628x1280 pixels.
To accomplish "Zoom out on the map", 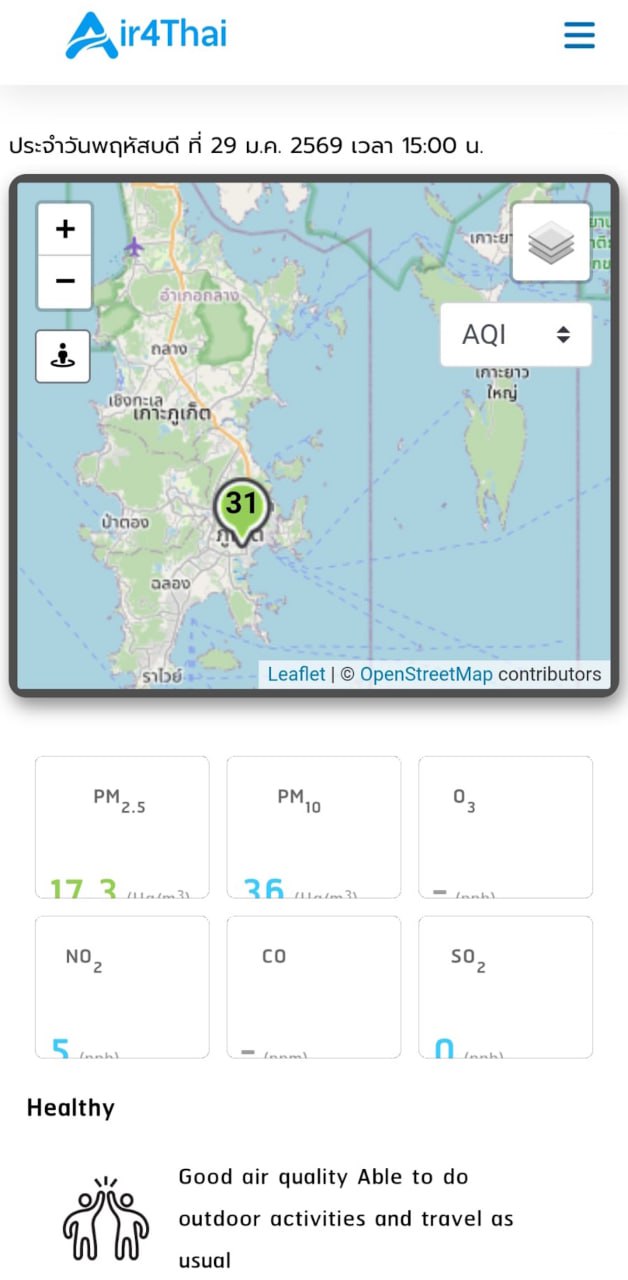I will tap(65, 281).
